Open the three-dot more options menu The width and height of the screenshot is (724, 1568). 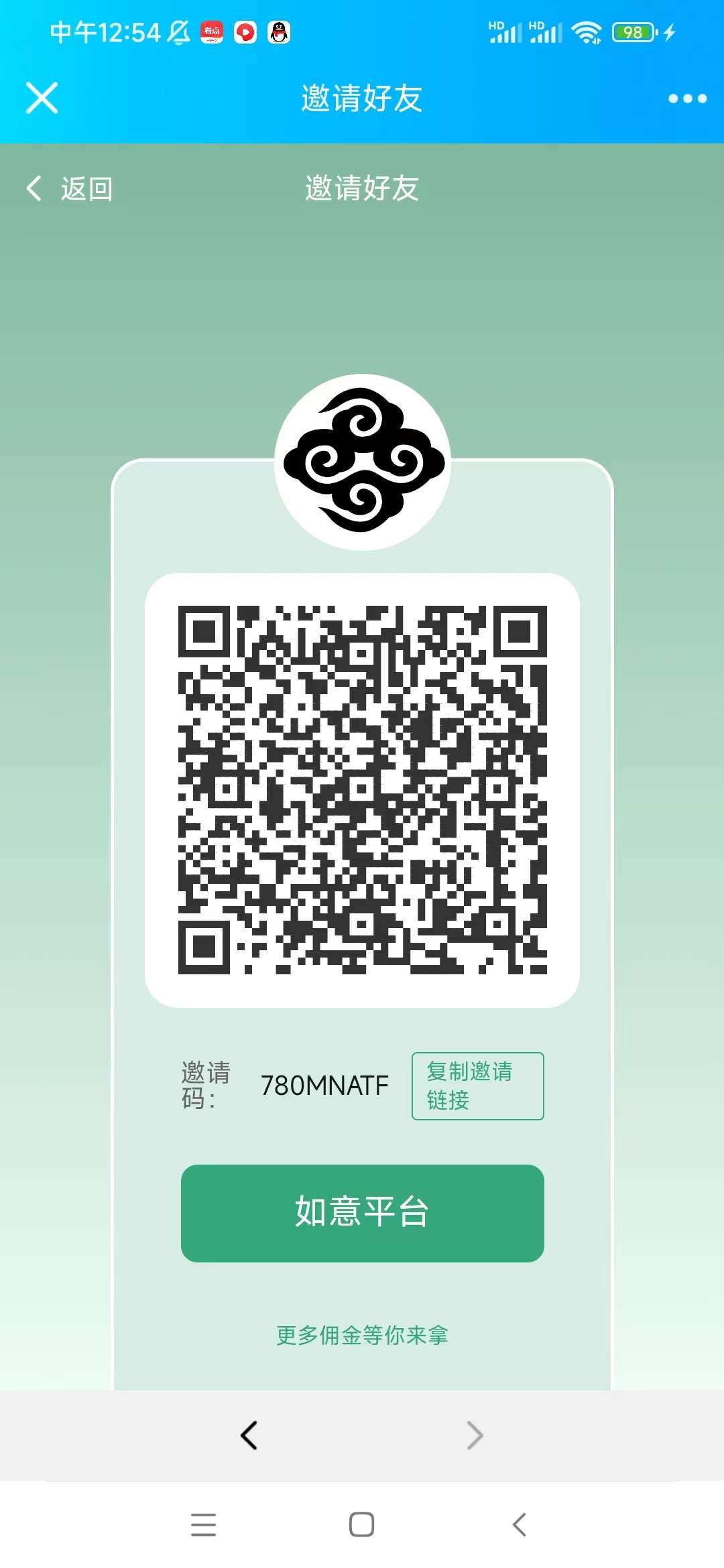pos(687,99)
